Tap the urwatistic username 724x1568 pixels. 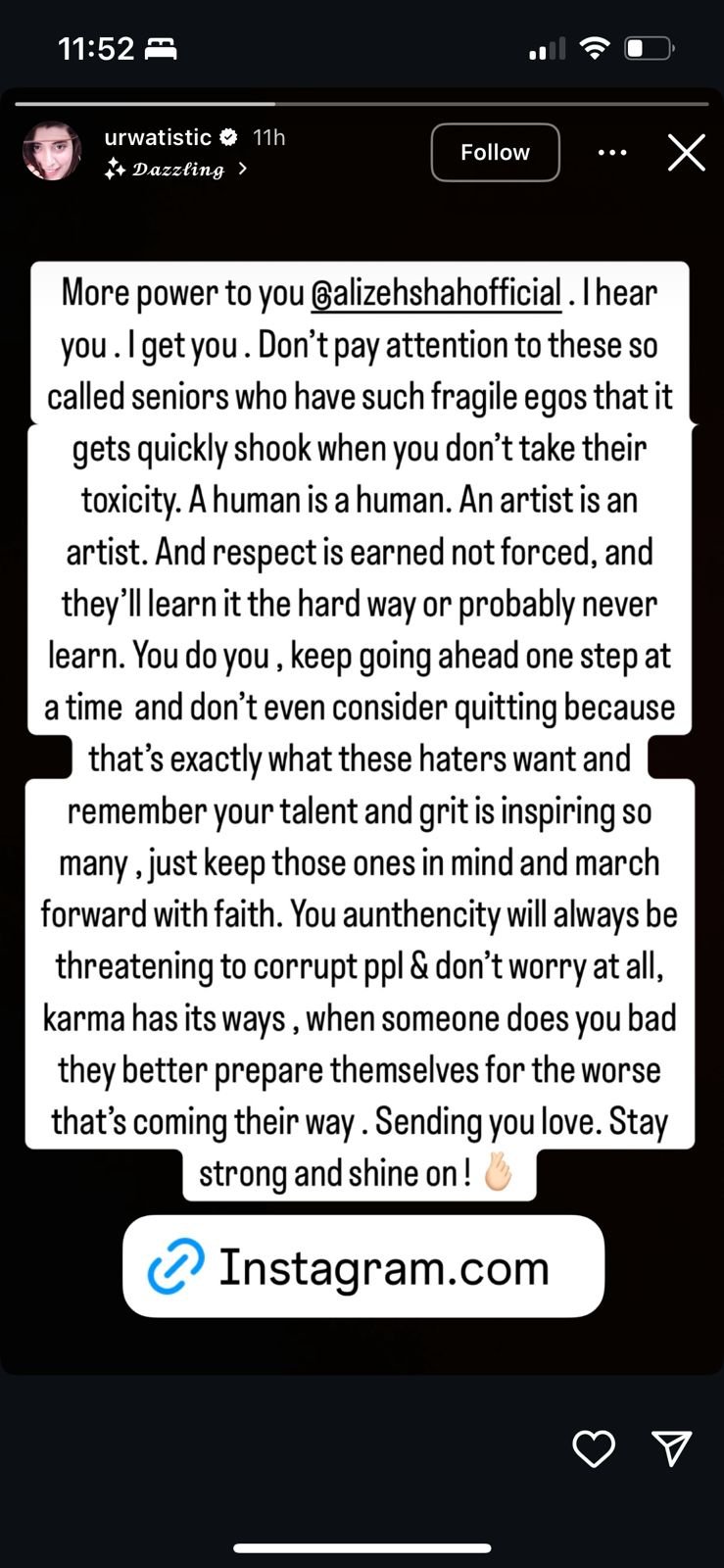pyautogui.click(x=158, y=137)
